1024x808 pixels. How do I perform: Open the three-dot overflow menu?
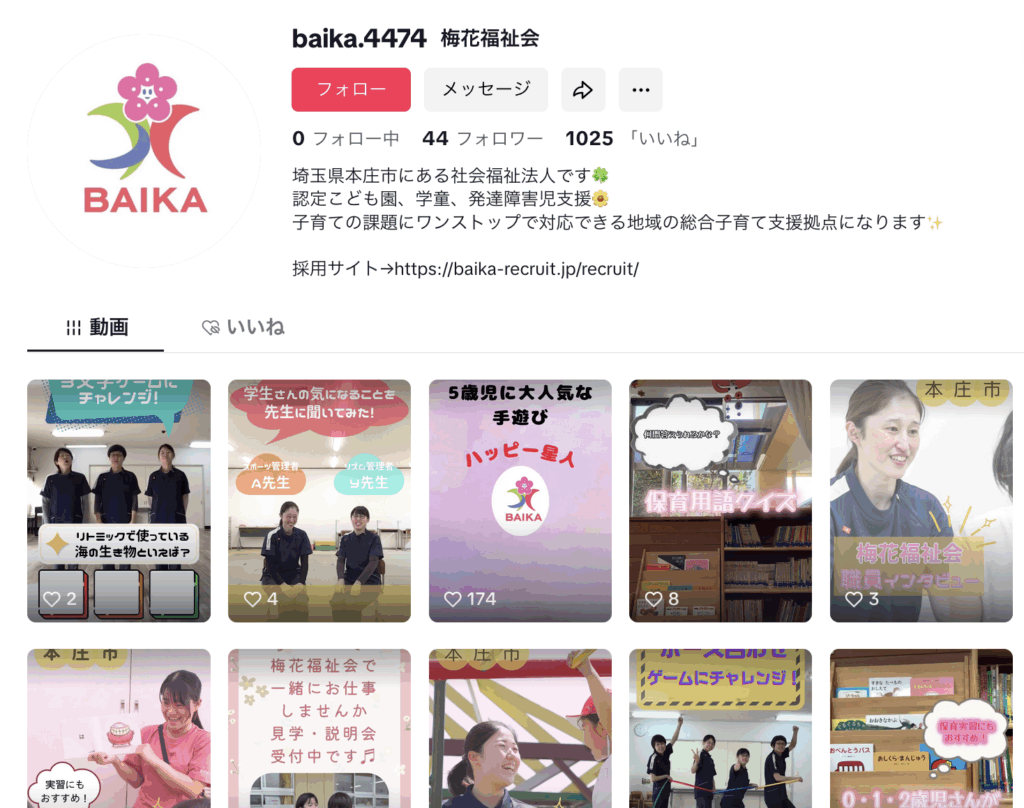pos(640,90)
